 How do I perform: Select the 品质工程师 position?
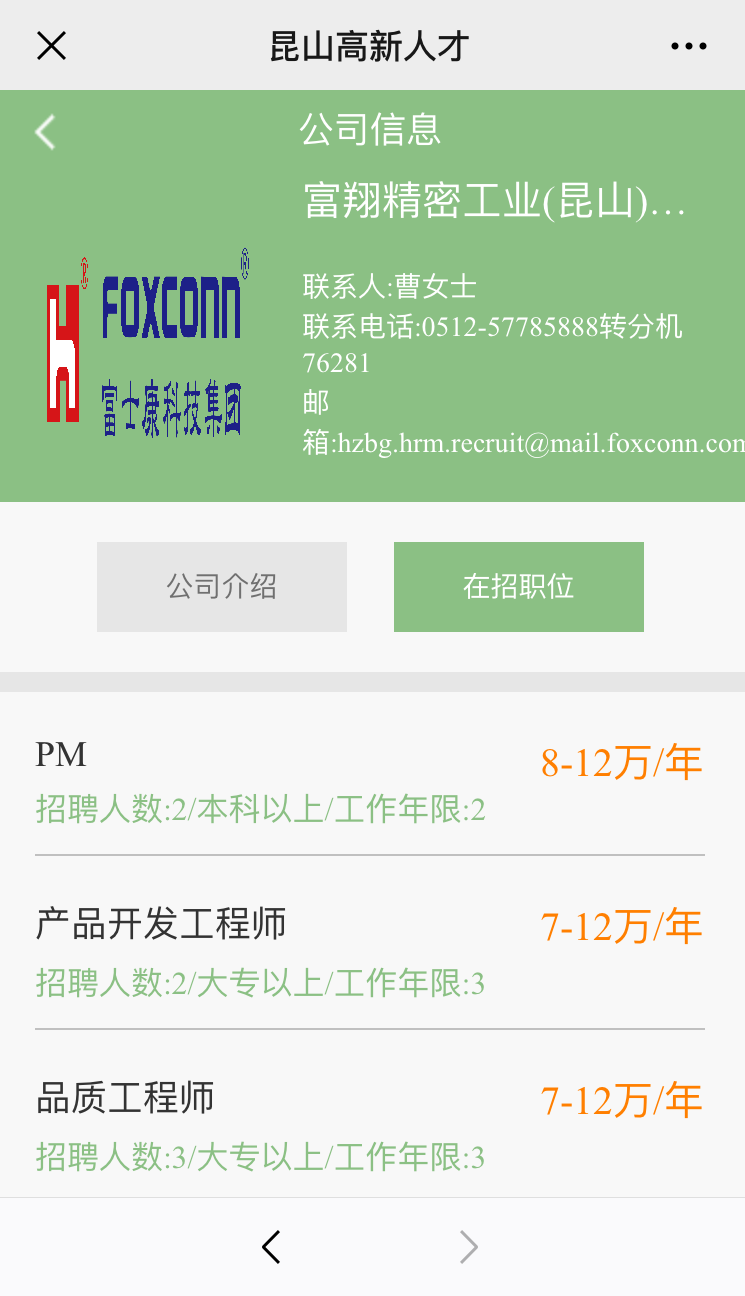click(123, 1097)
